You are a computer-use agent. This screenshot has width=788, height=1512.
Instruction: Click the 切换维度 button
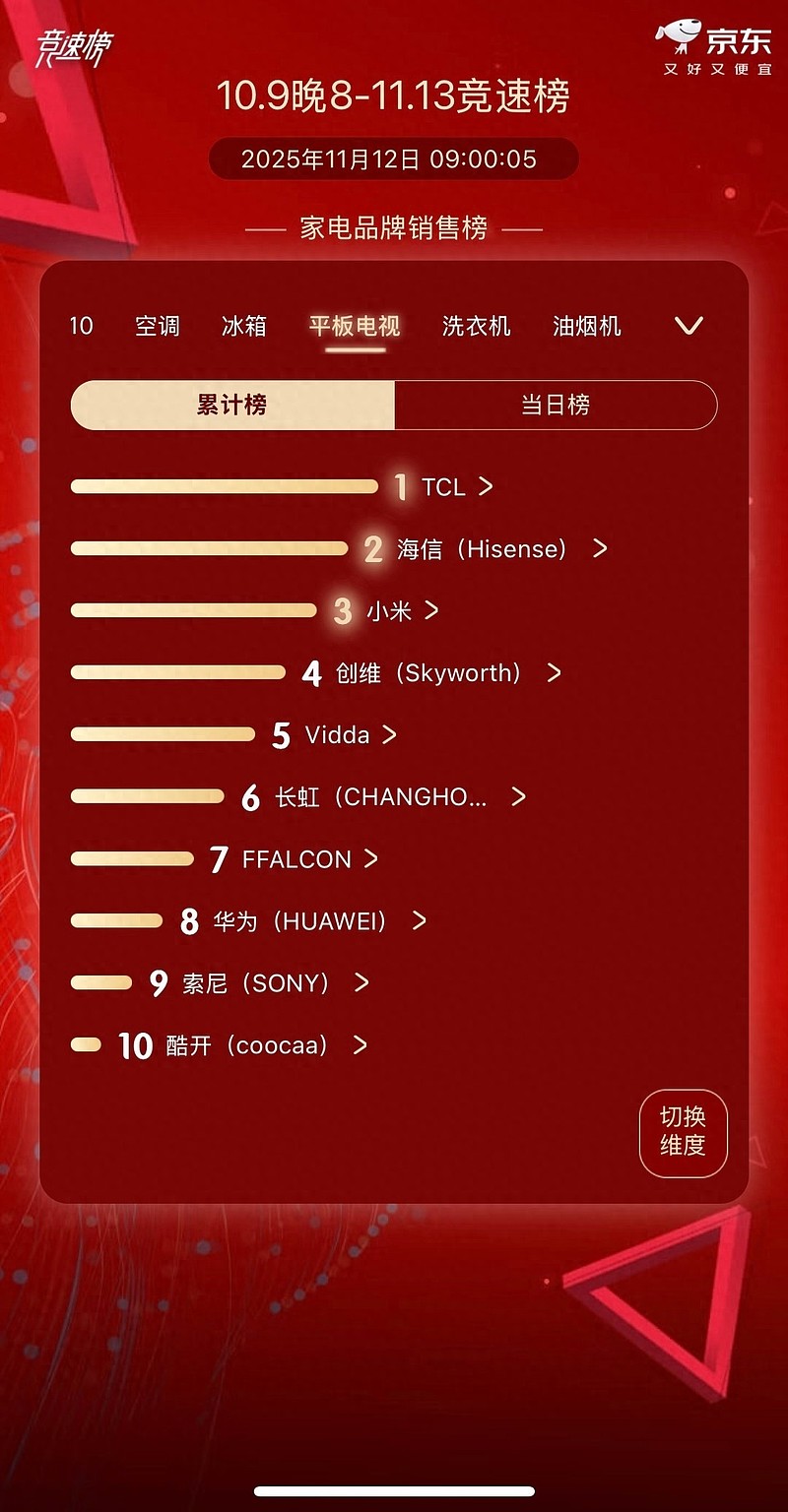(684, 1133)
